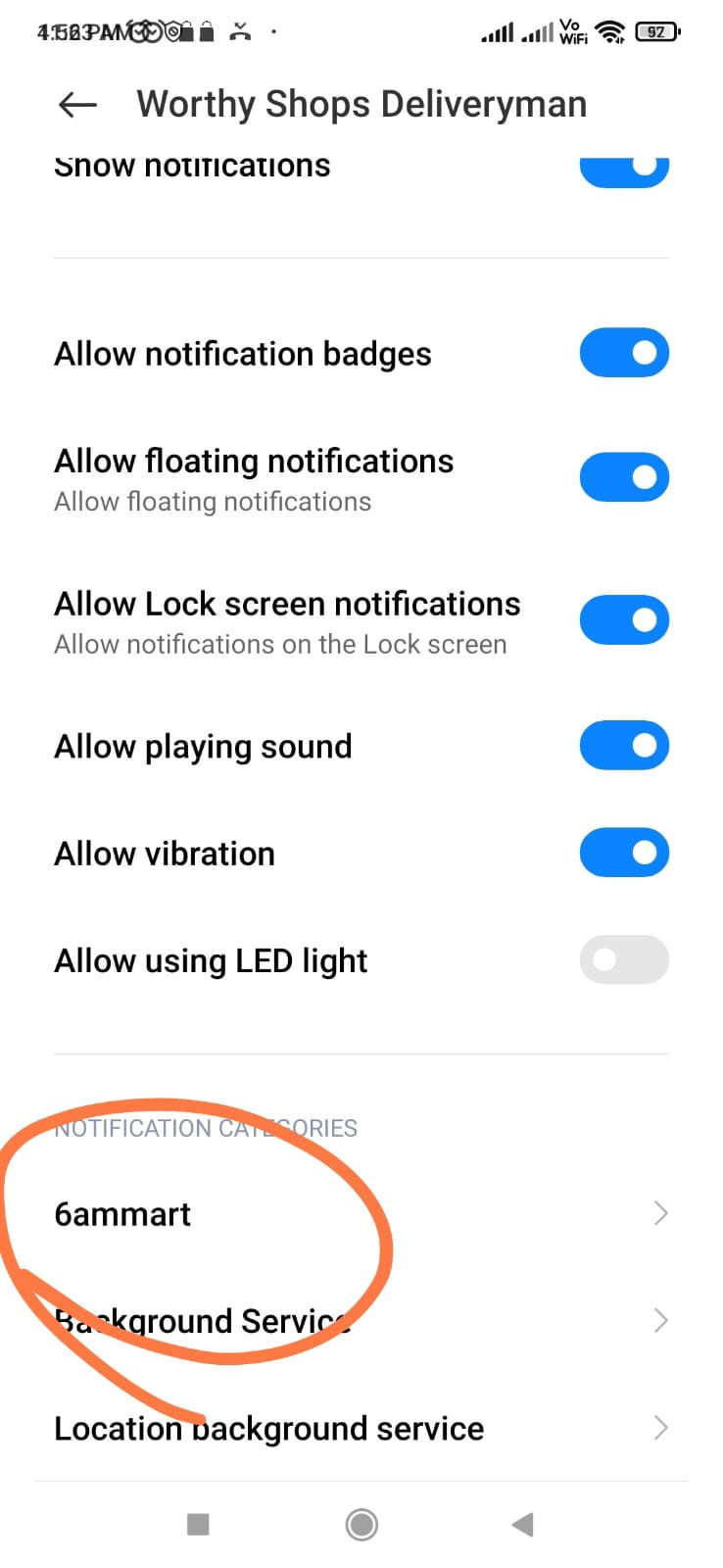Disable Allow notification badges

(x=624, y=353)
